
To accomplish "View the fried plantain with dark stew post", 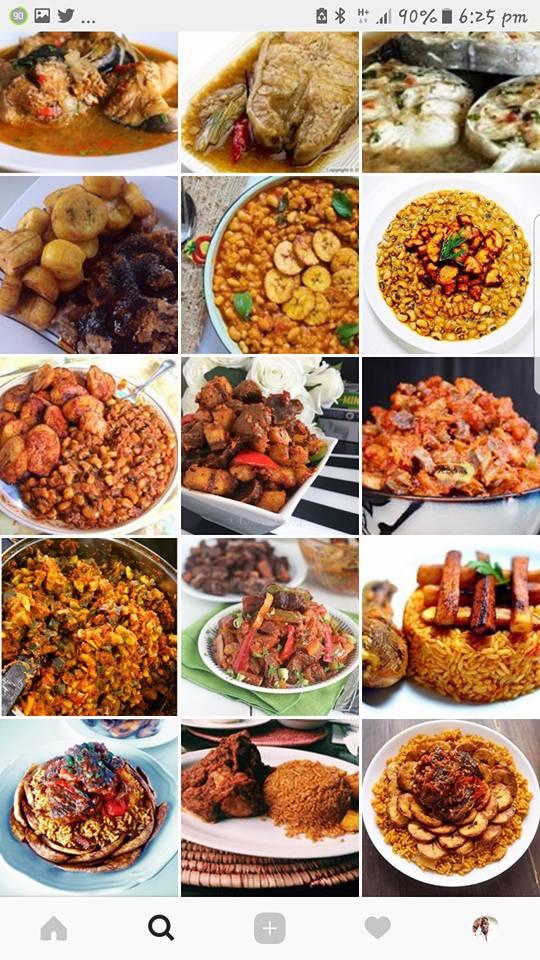I will point(89,265).
